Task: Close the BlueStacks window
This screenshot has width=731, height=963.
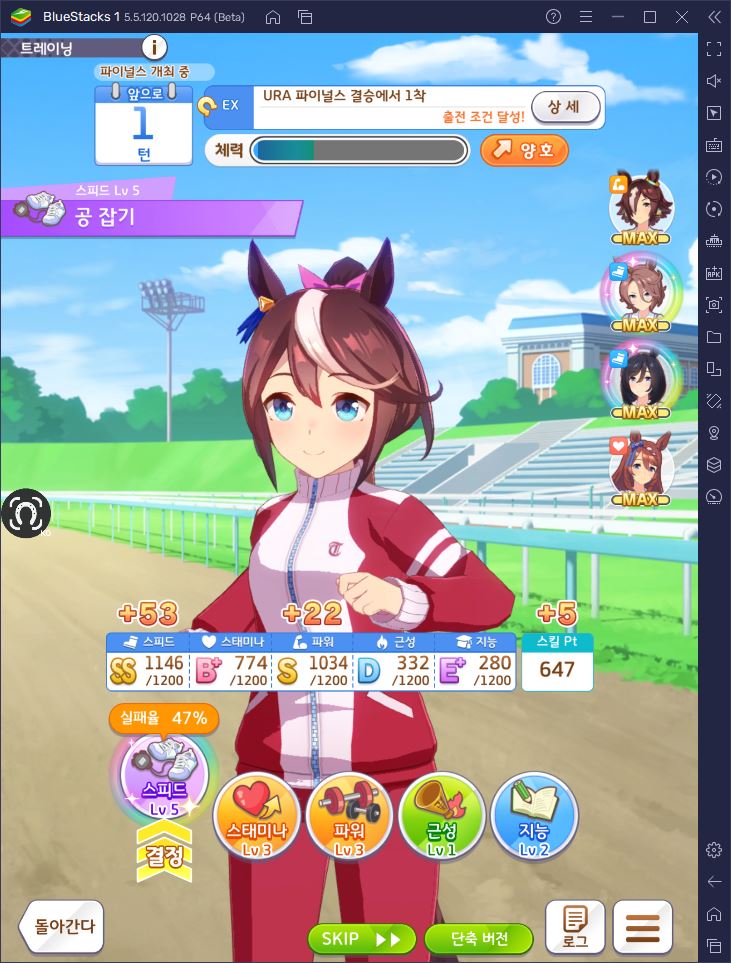Action: pyautogui.click(x=682, y=17)
